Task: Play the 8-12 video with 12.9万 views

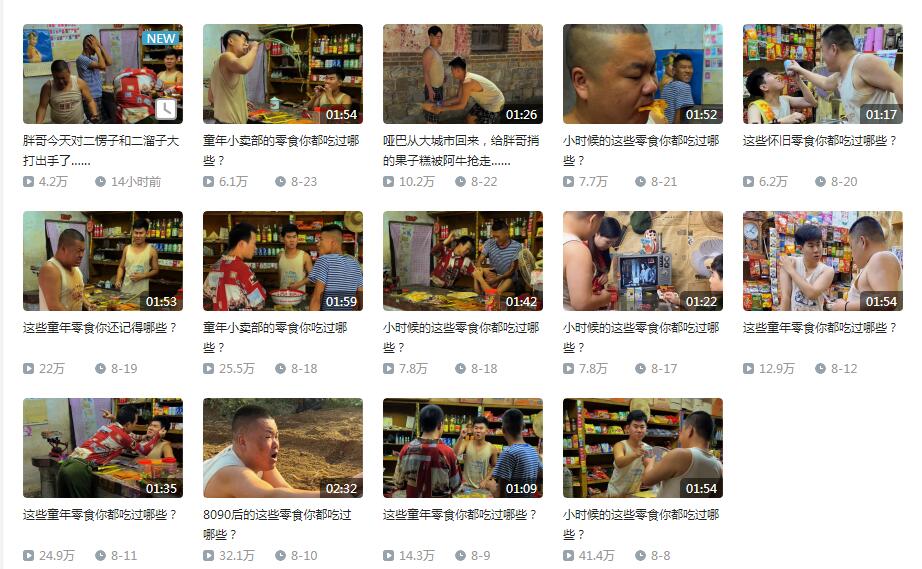Action: click(822, 261)
